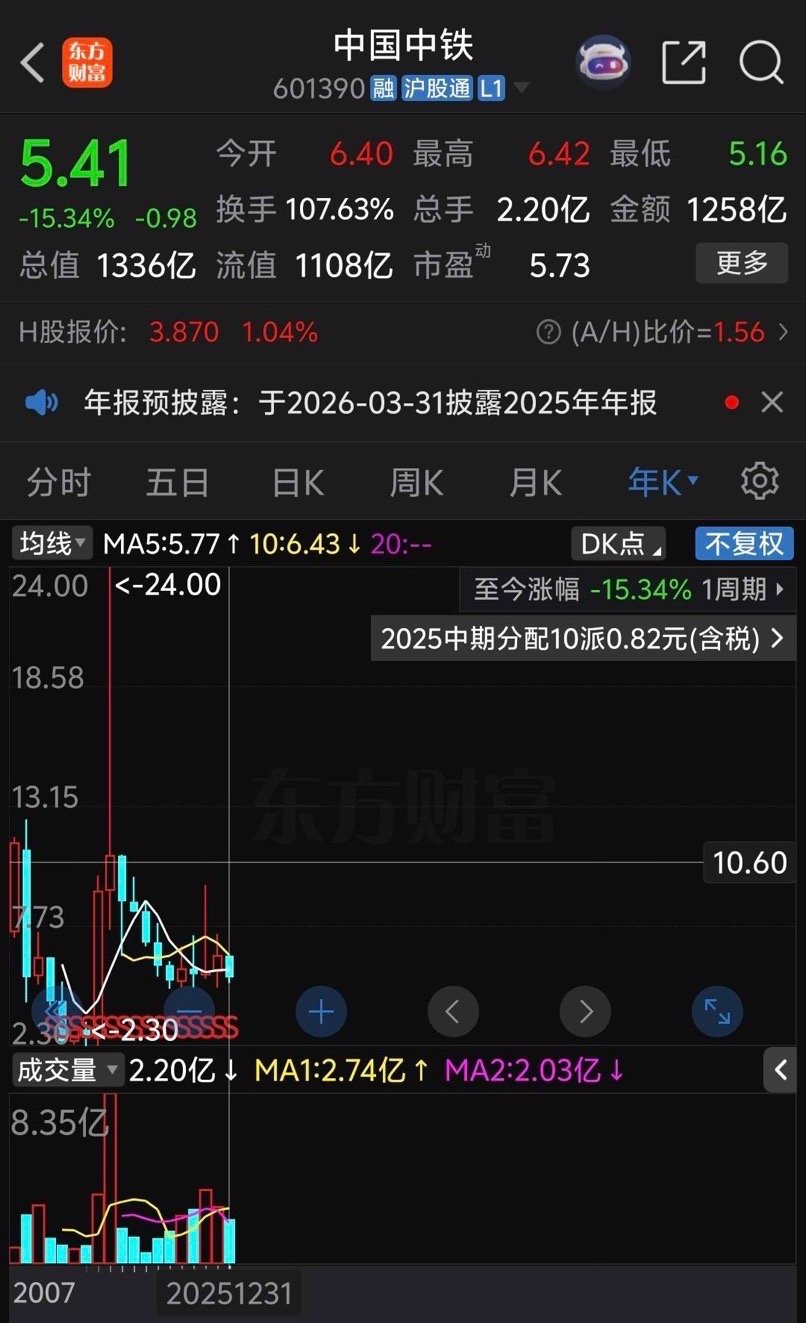Open the 成交量 sub-indicator dropdown
Screen dimensions: 806x1323
pyautogui.click(x=68, y=1071)
